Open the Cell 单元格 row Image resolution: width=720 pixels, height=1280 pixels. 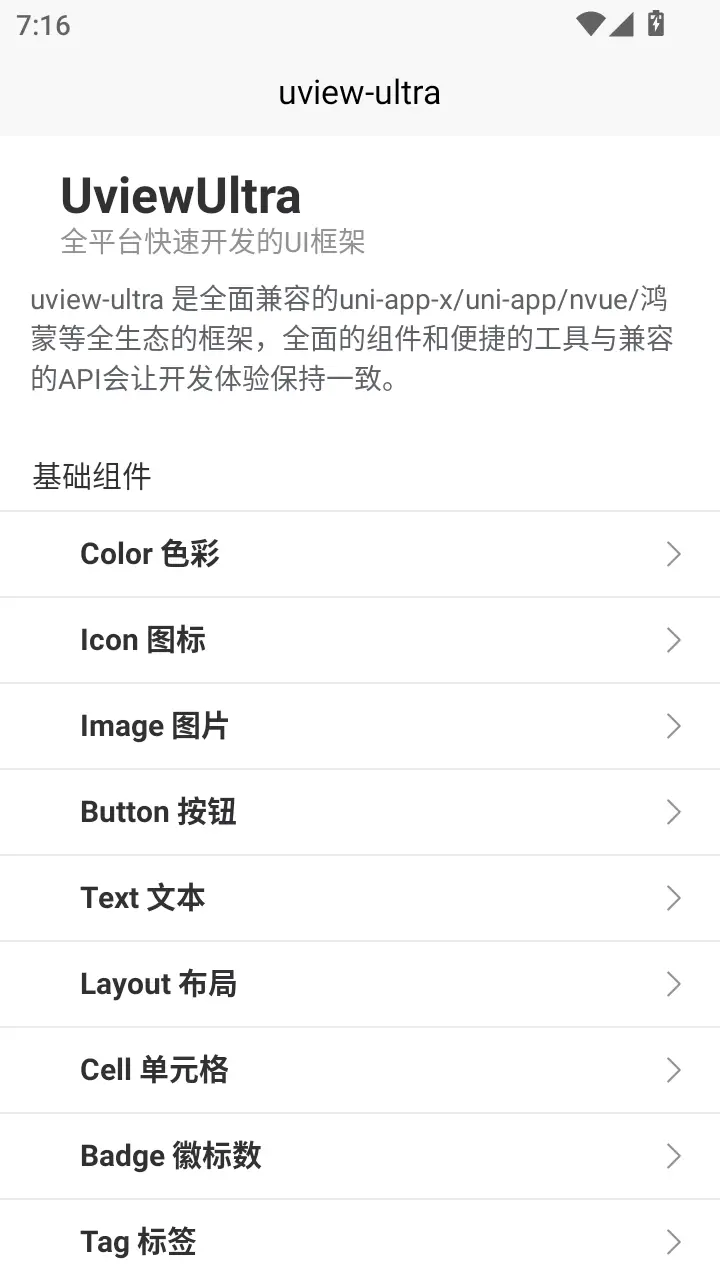[360, 1070]
